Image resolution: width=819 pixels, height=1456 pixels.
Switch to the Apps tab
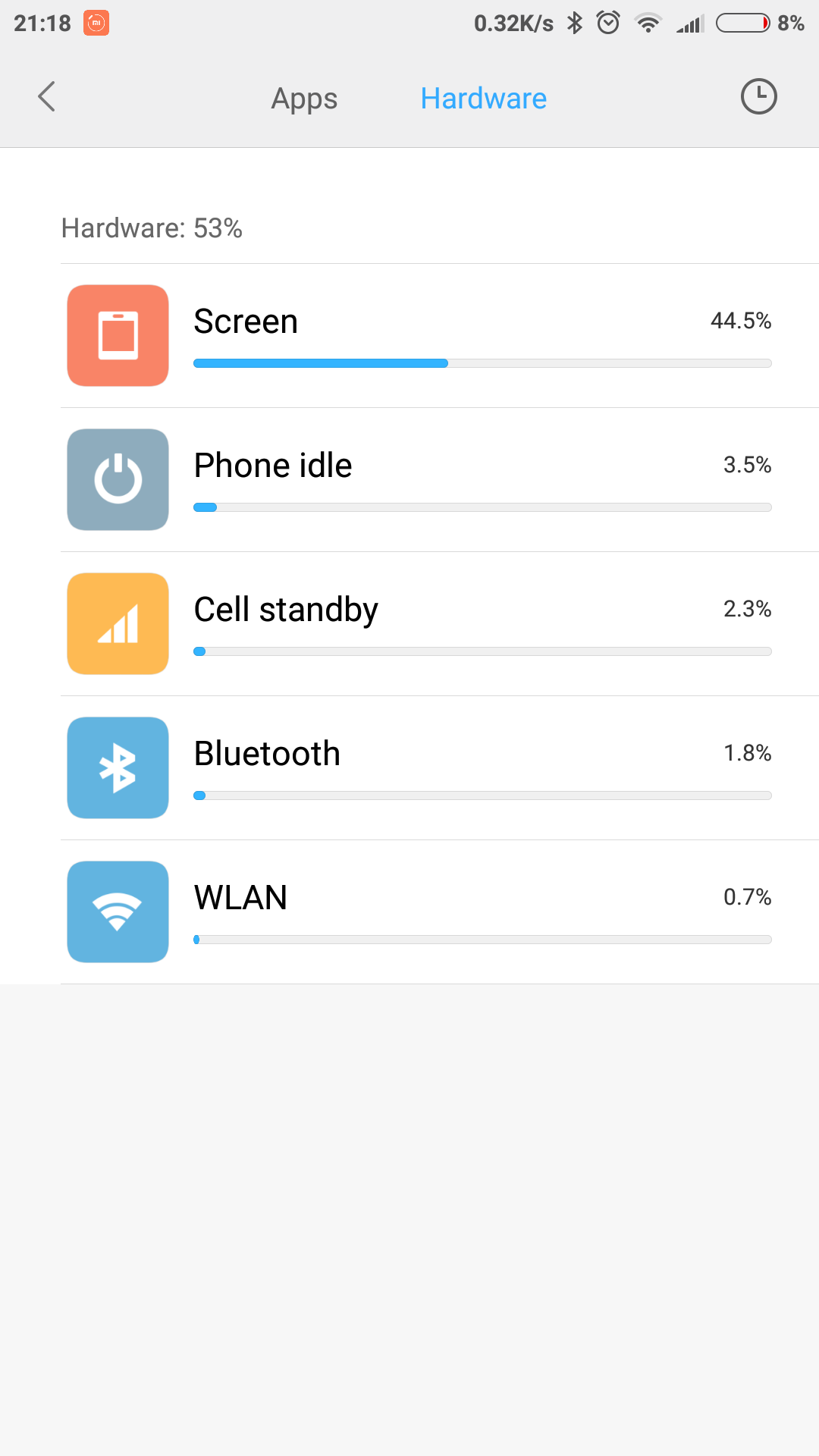pos(304,99)
